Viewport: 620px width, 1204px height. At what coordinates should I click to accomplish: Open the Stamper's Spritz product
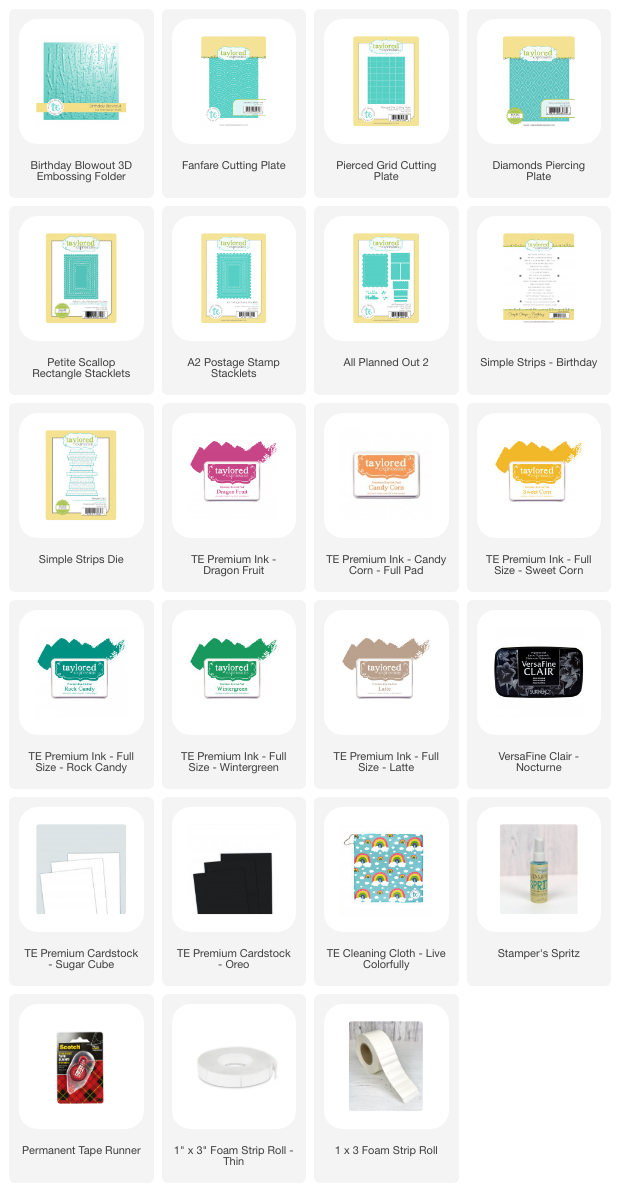539,868
